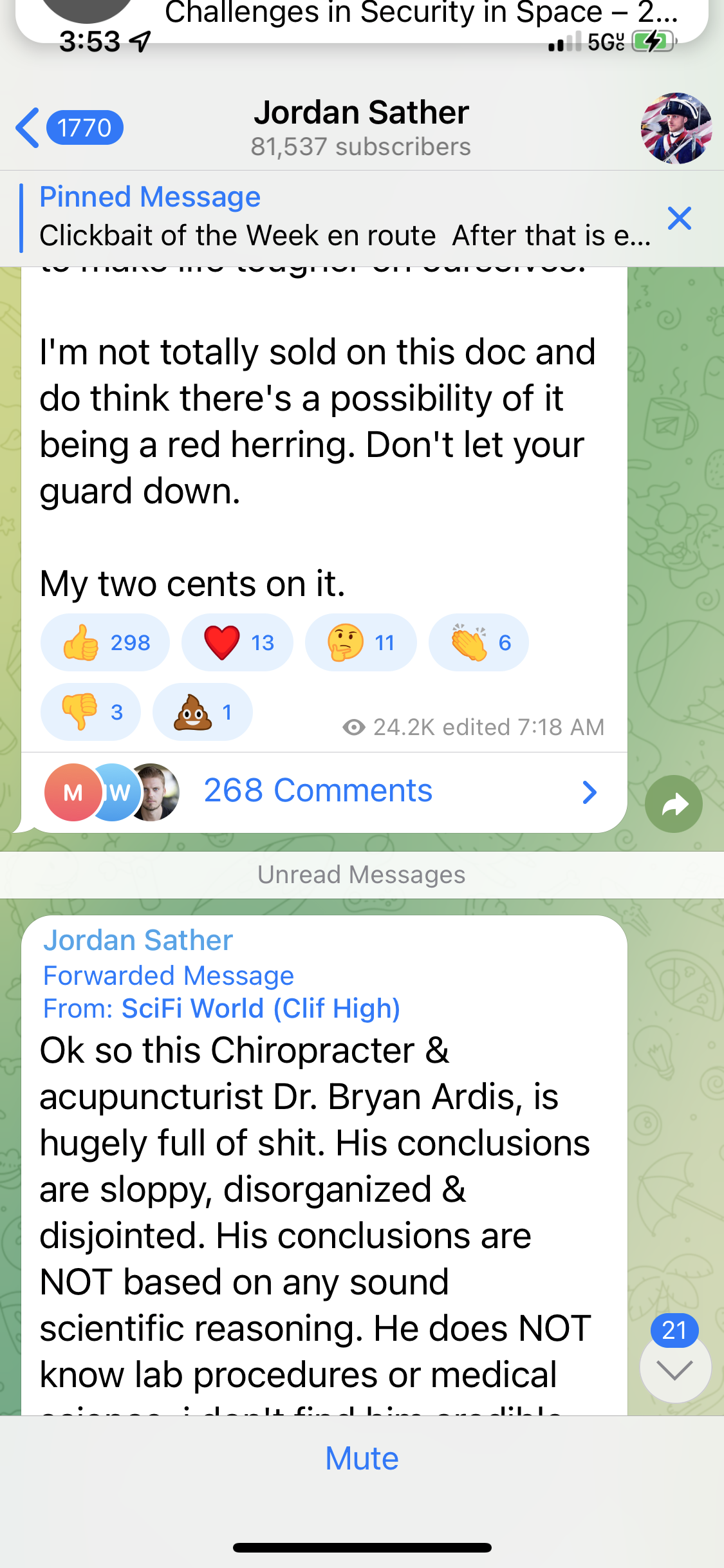Open SciFi World (Clif High) channel
This screenshot has width=724, height=1568.
[260, 1008]
